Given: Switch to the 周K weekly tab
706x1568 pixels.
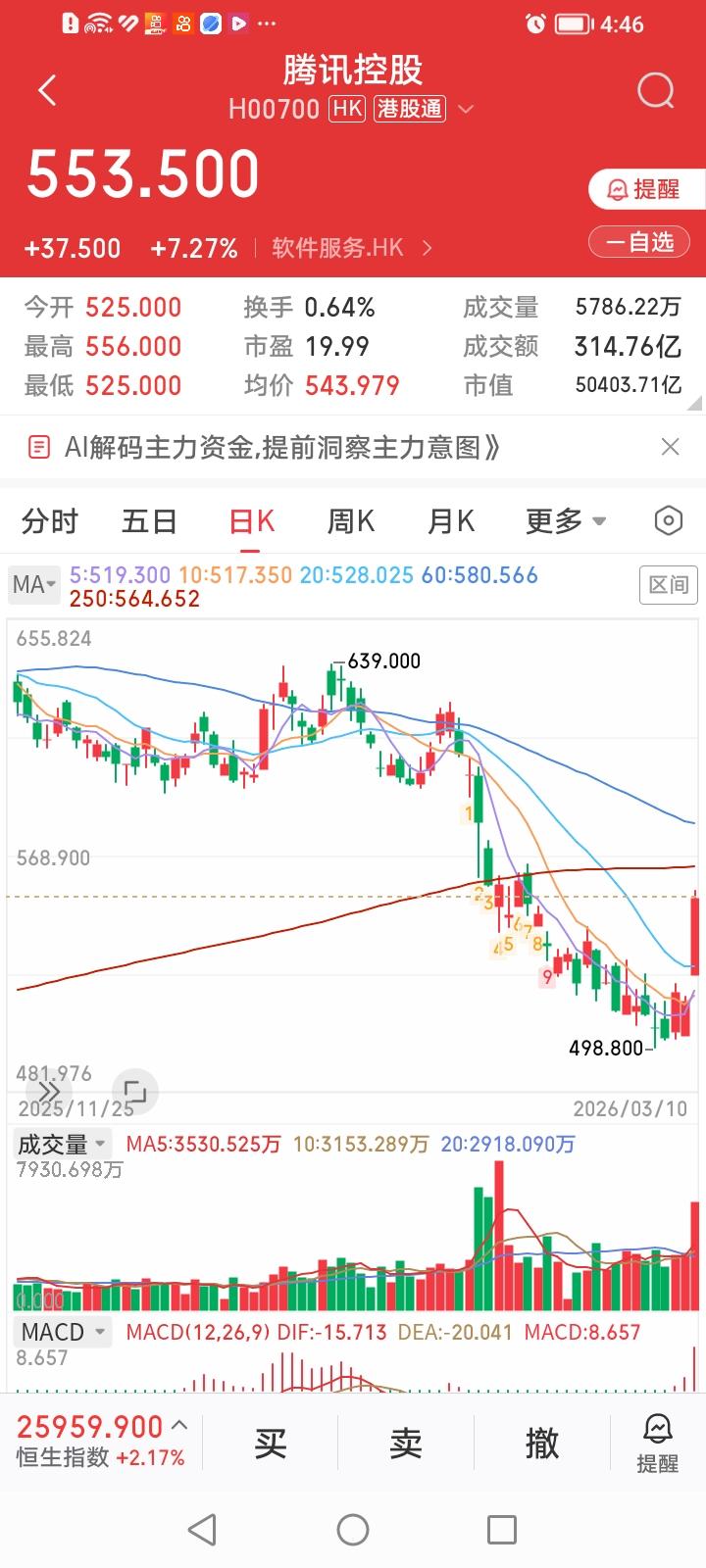Looking at the screenshot, I should tap(350, 521).
